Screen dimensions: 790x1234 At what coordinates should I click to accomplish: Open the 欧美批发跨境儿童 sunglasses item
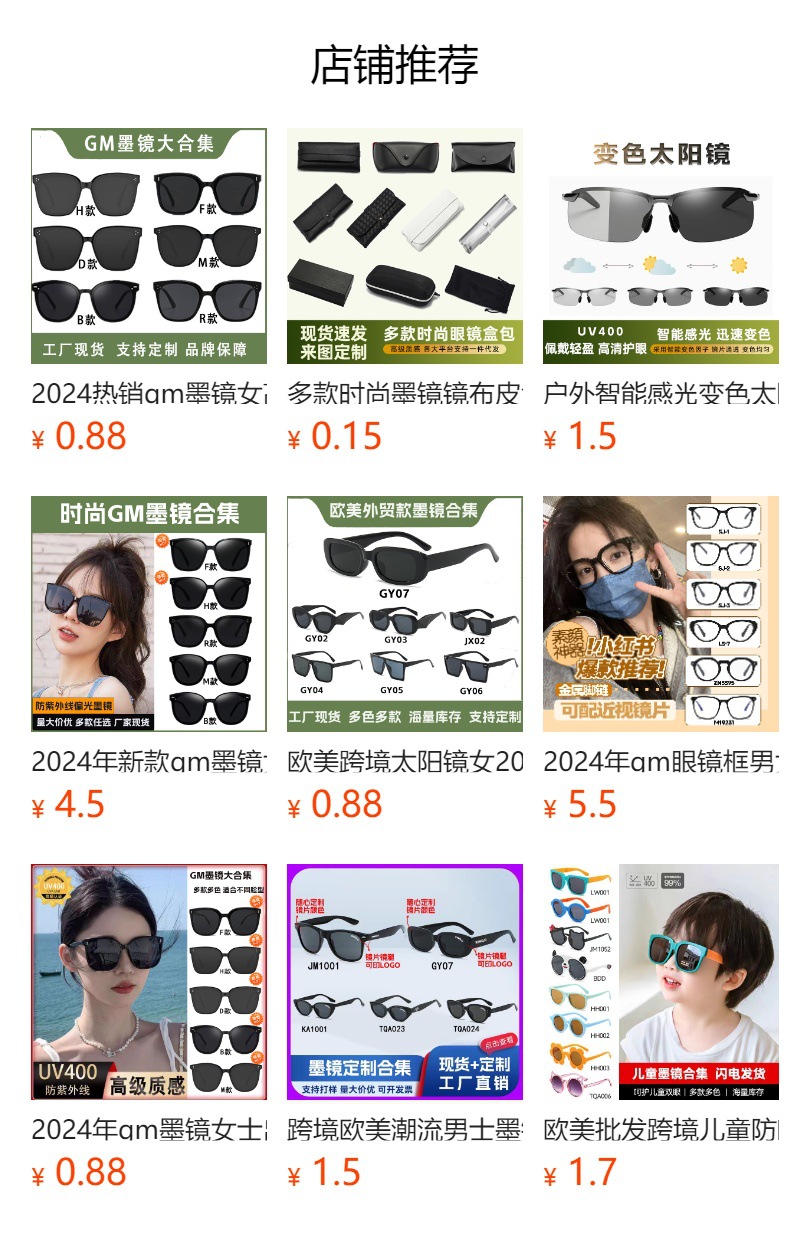tap(661, 982)
